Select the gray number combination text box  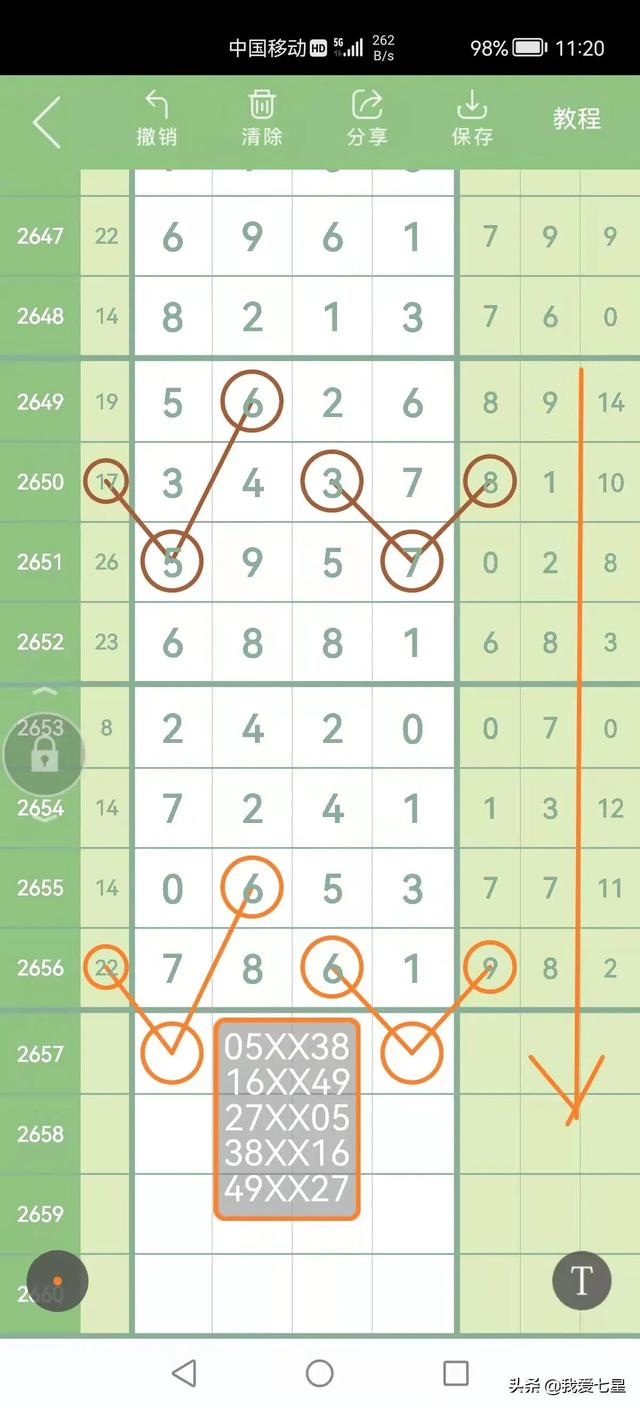pos(287,1119)
